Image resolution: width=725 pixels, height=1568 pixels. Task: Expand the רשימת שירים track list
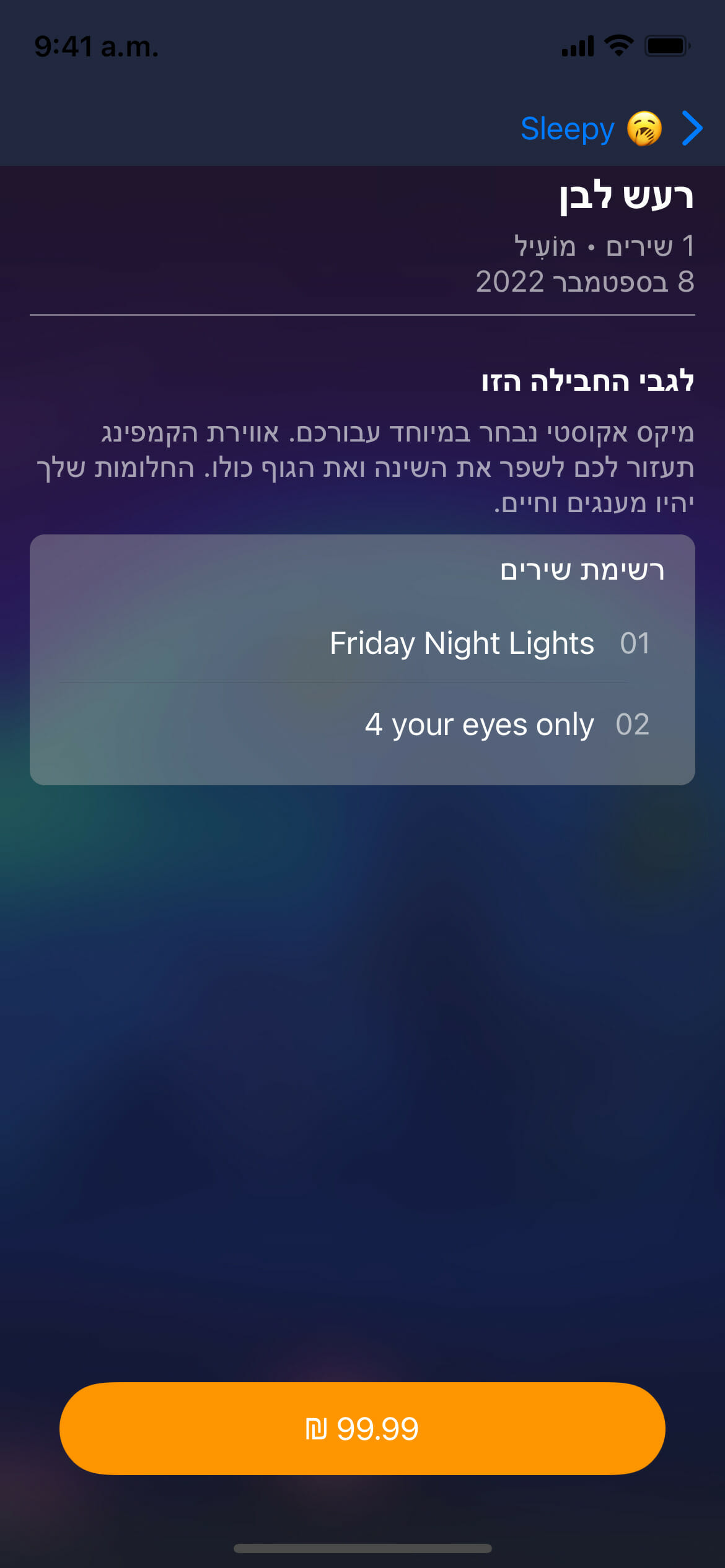pos(582,570)
